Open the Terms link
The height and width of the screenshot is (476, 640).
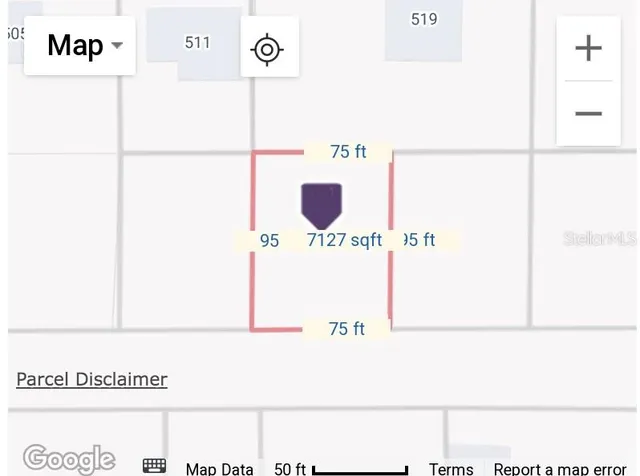(x=451, y=468)
